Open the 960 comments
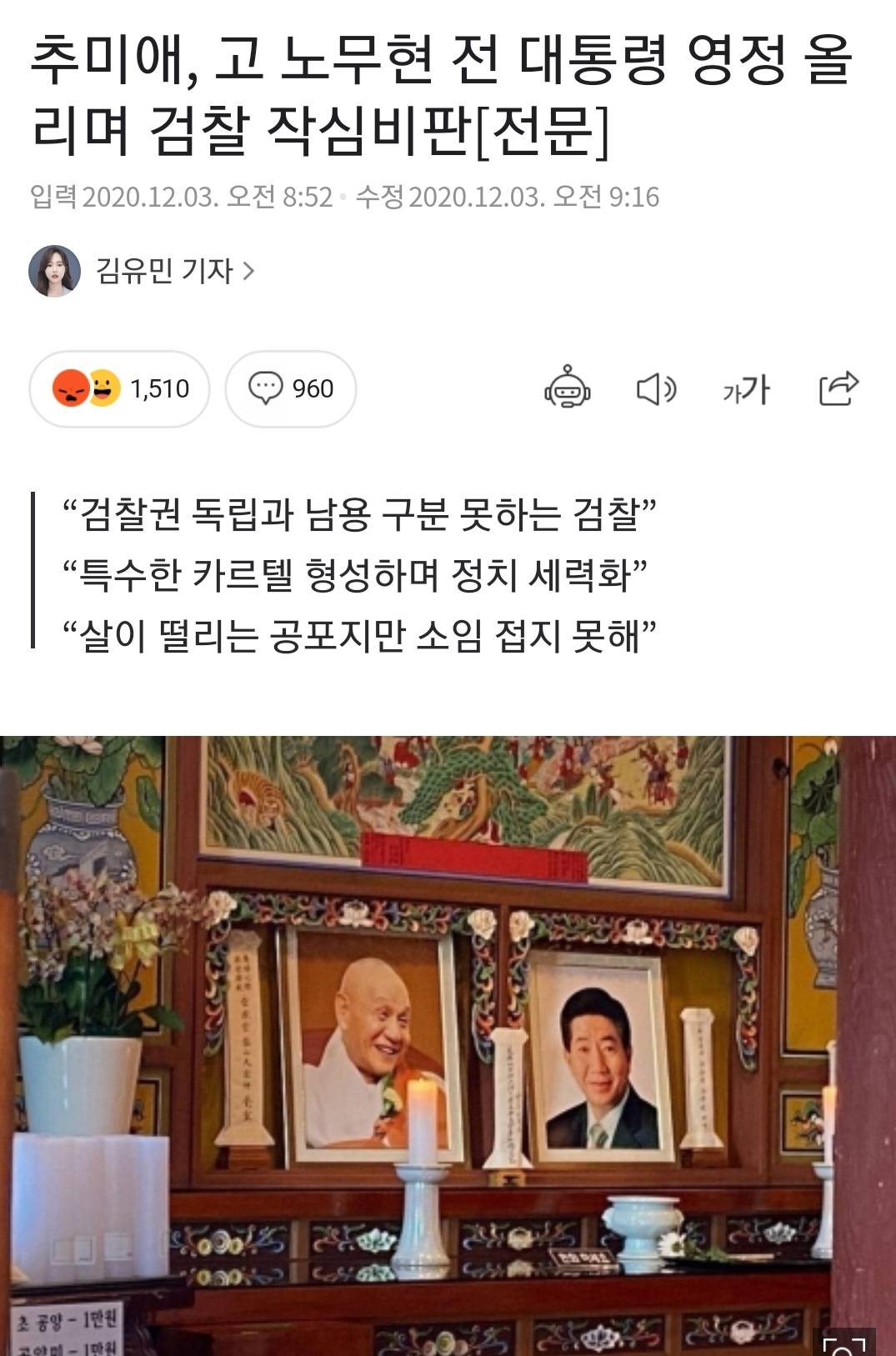The width and height of the screenshot is (896, 1356). pos(291,389)
